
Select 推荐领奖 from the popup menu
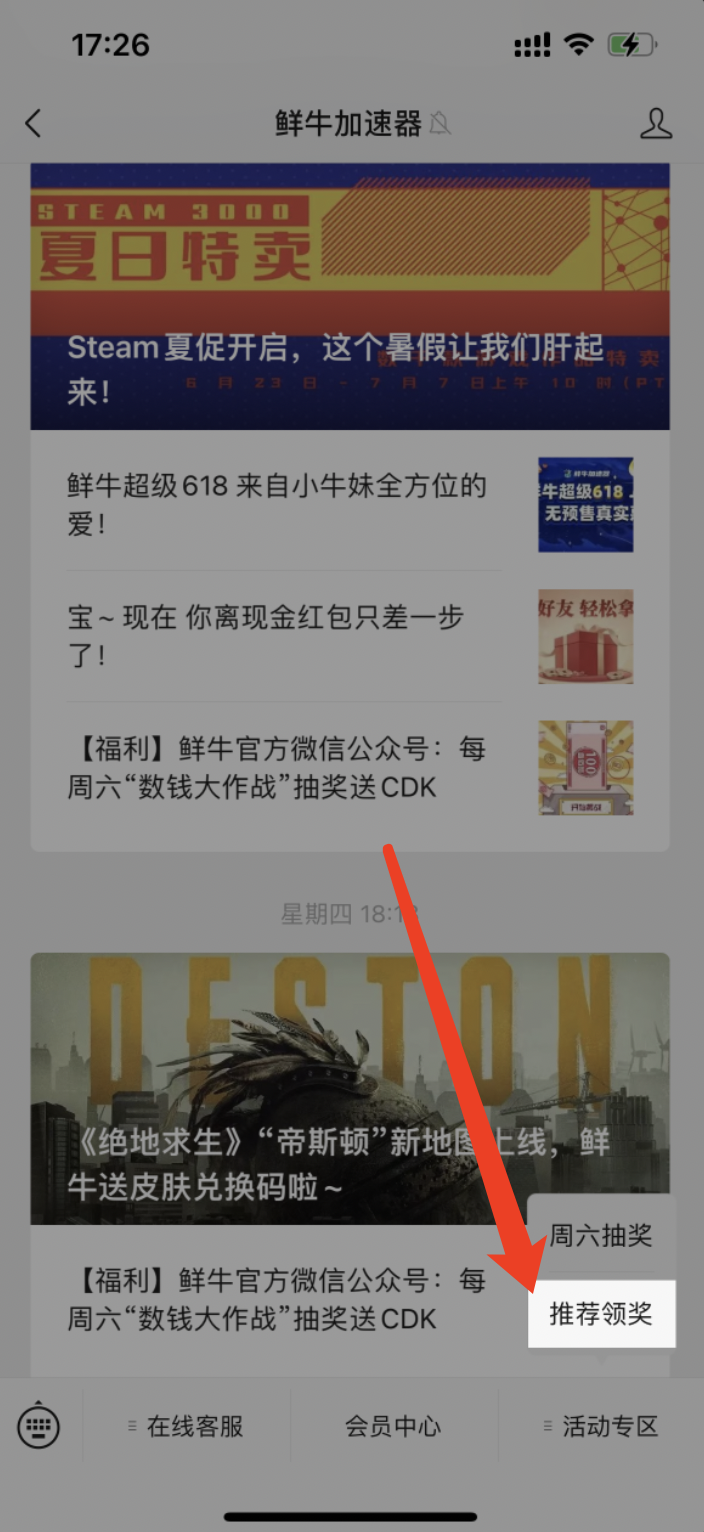(601, 1314)
